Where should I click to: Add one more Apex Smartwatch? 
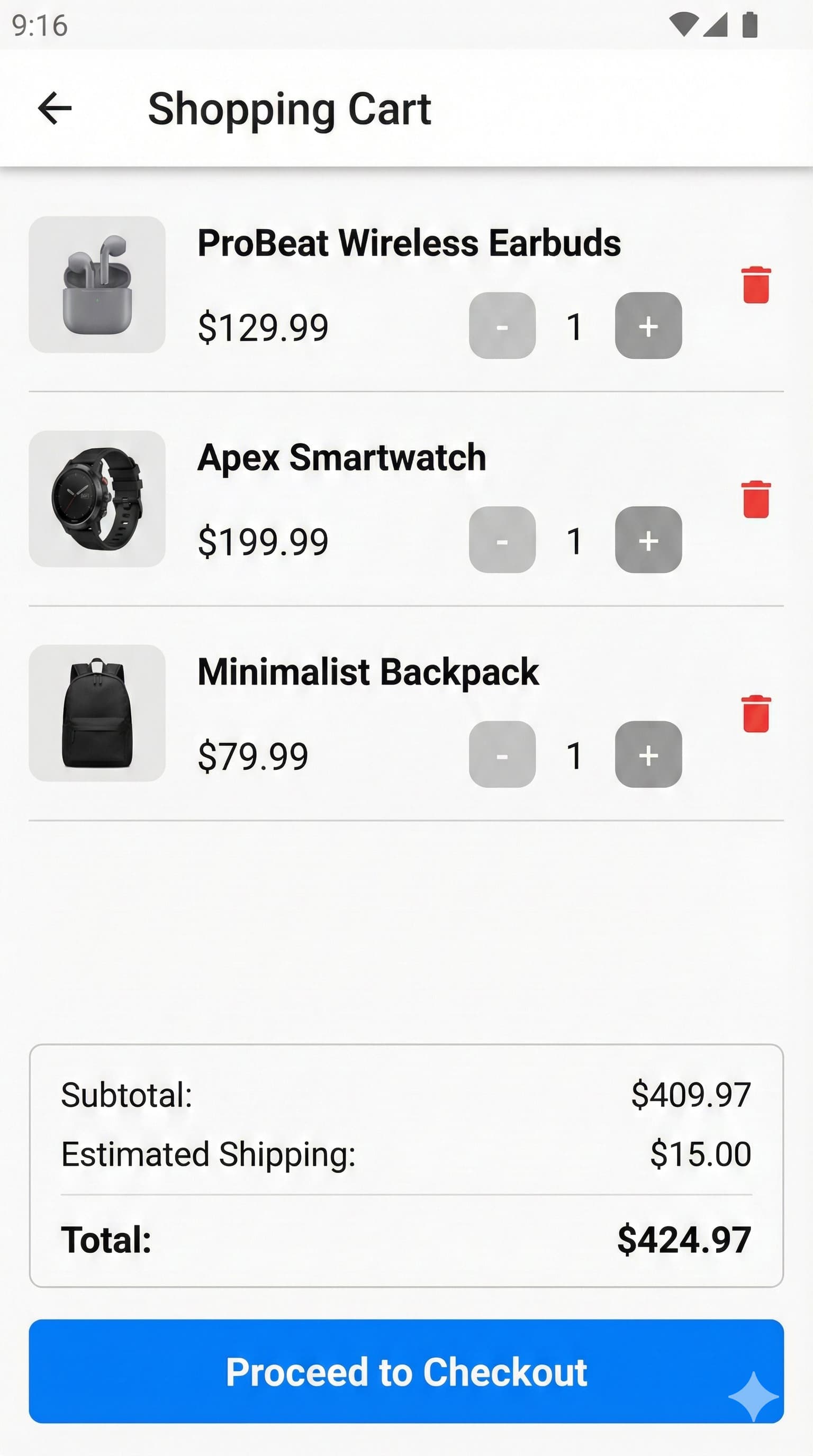(x=648, y=540)
